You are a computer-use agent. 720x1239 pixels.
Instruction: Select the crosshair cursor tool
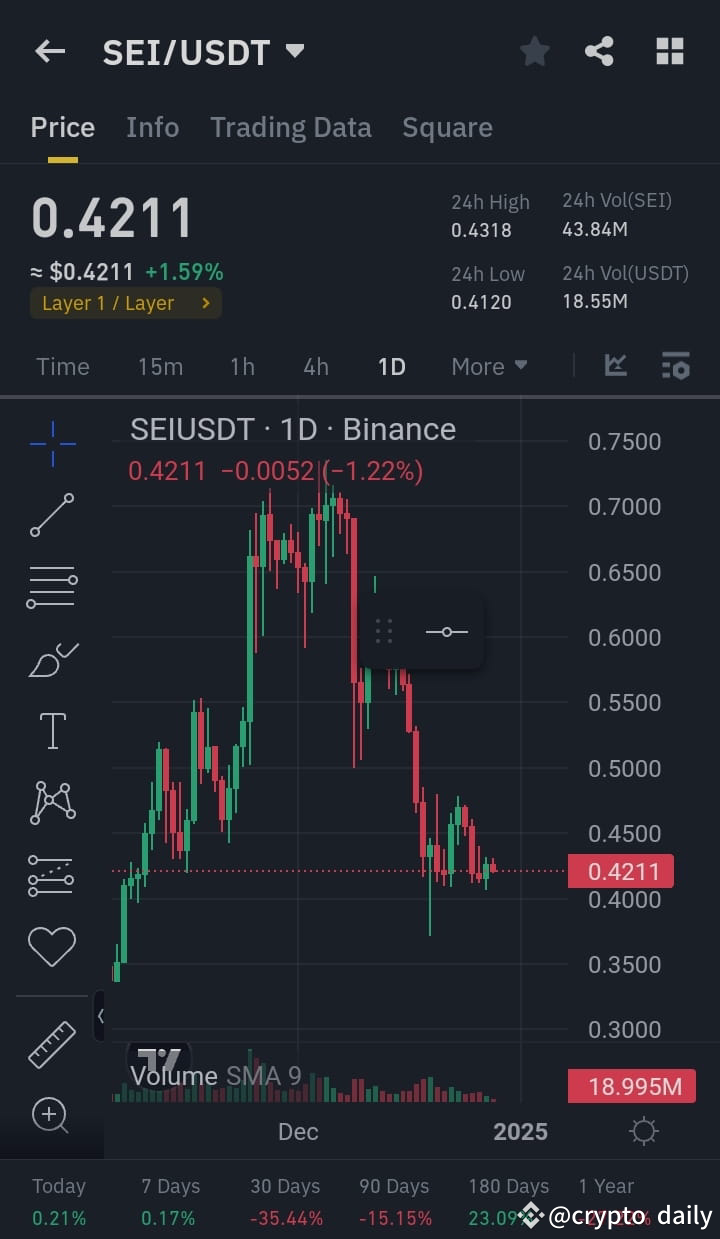[51, 443]
